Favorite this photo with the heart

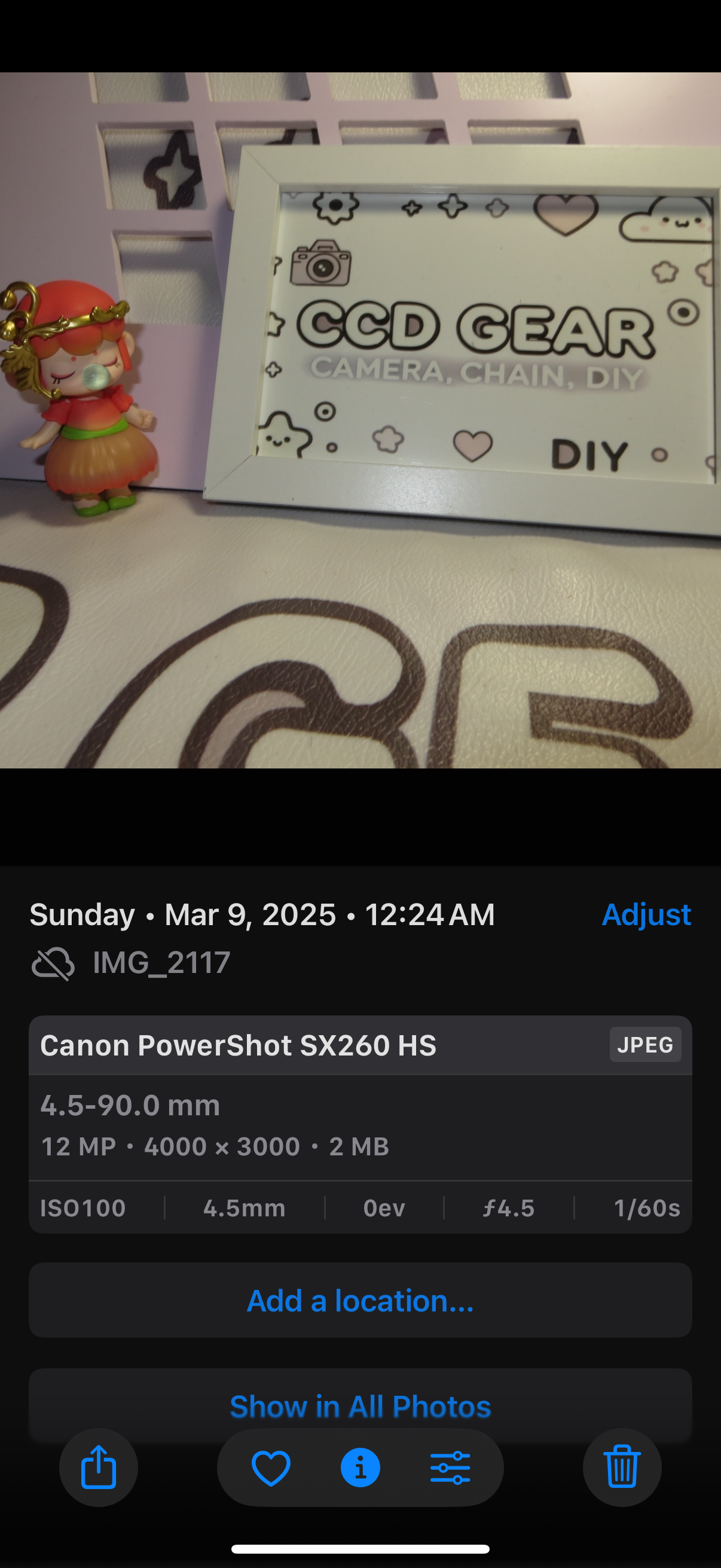[x=271, y=1468]
